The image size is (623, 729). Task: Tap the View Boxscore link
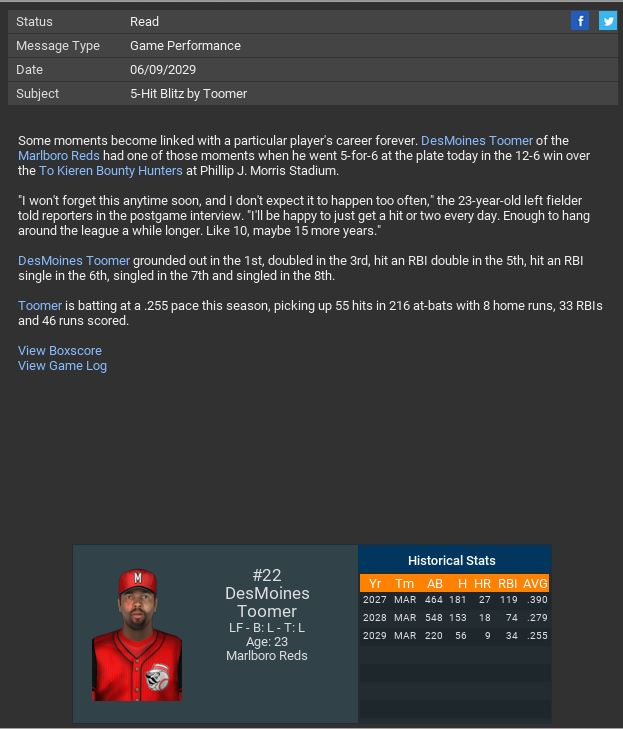point(60,351)
